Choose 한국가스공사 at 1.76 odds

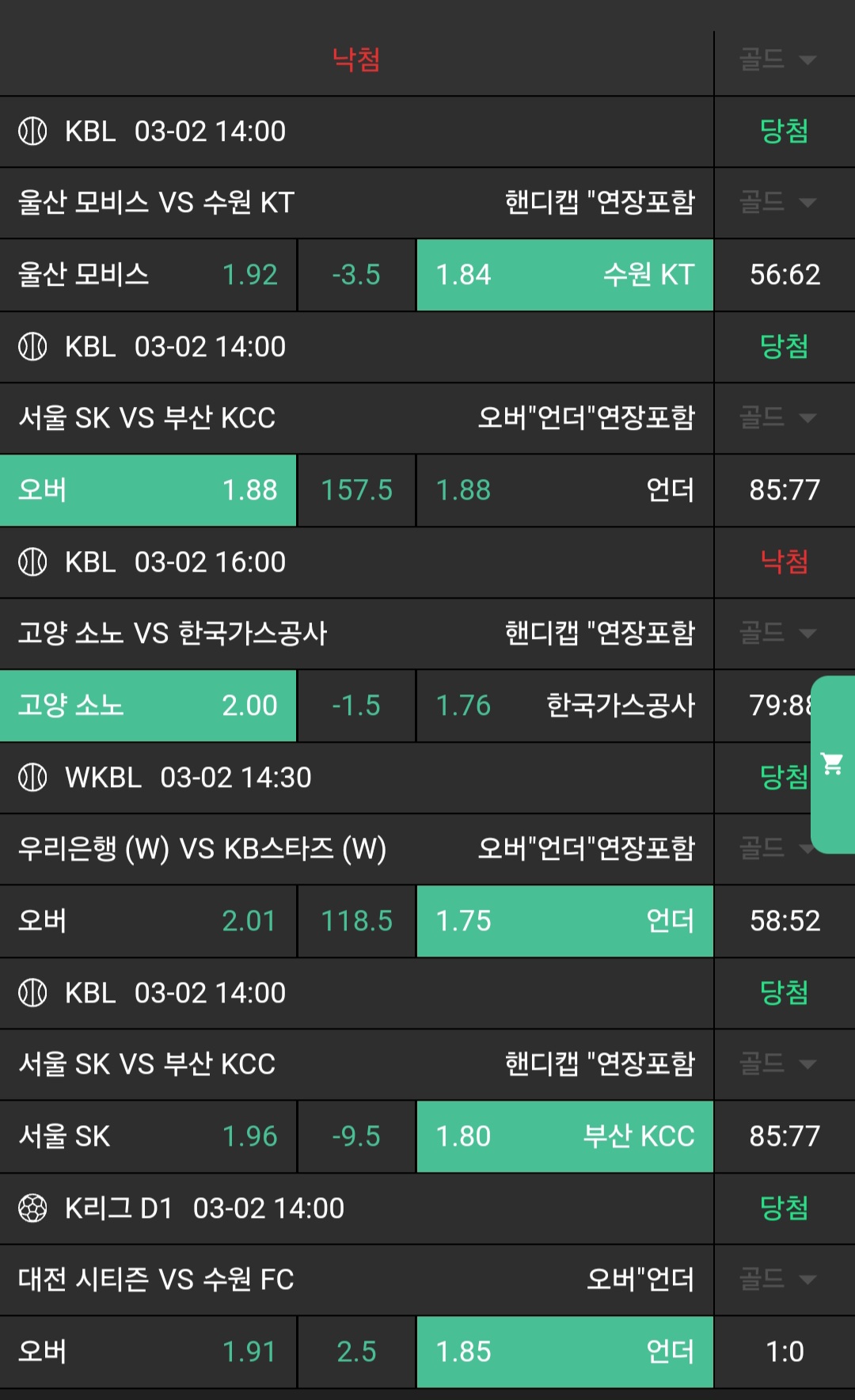pos(564,706)
